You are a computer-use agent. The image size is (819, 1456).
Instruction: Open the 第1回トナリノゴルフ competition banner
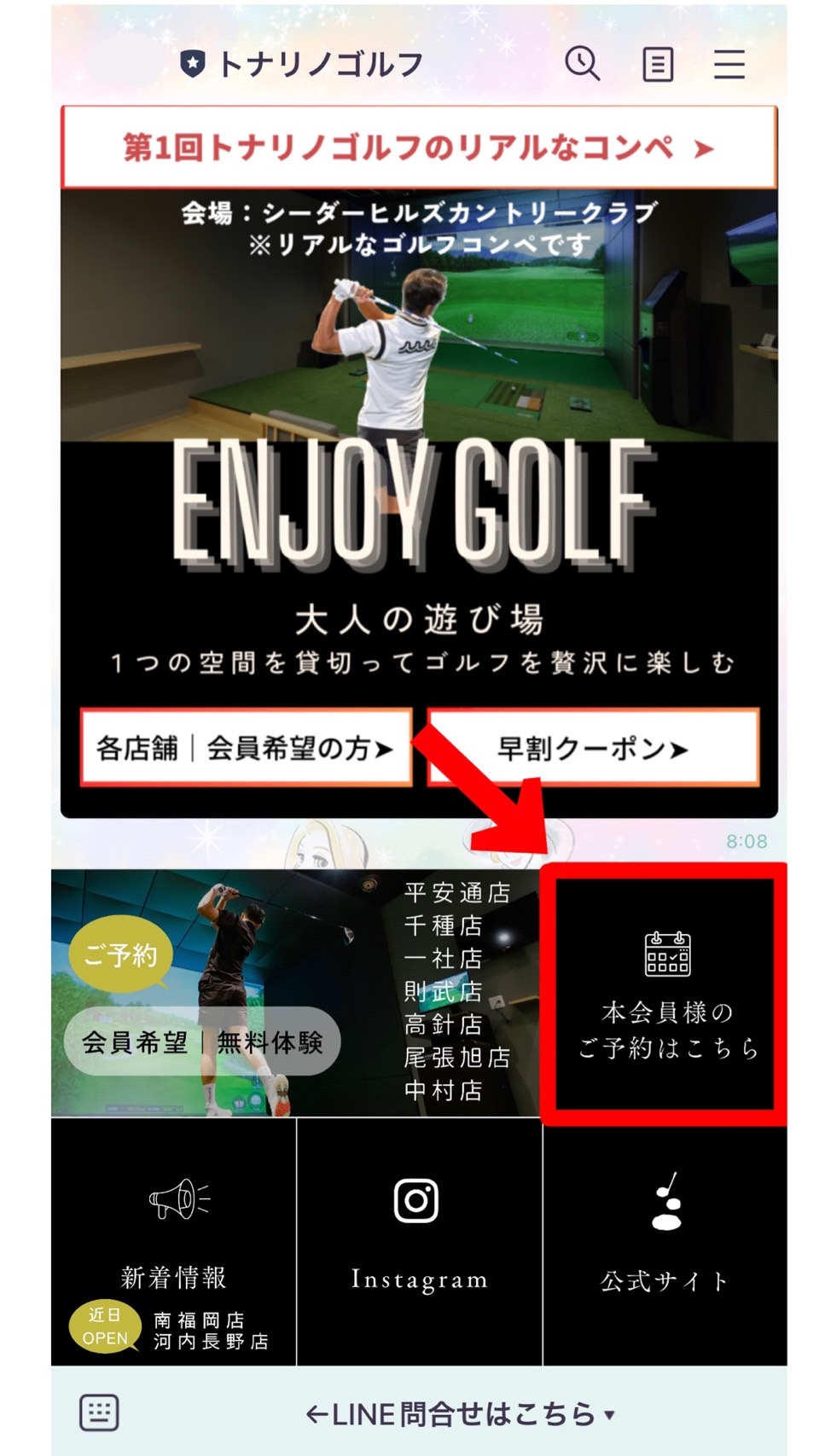[418, 148]
